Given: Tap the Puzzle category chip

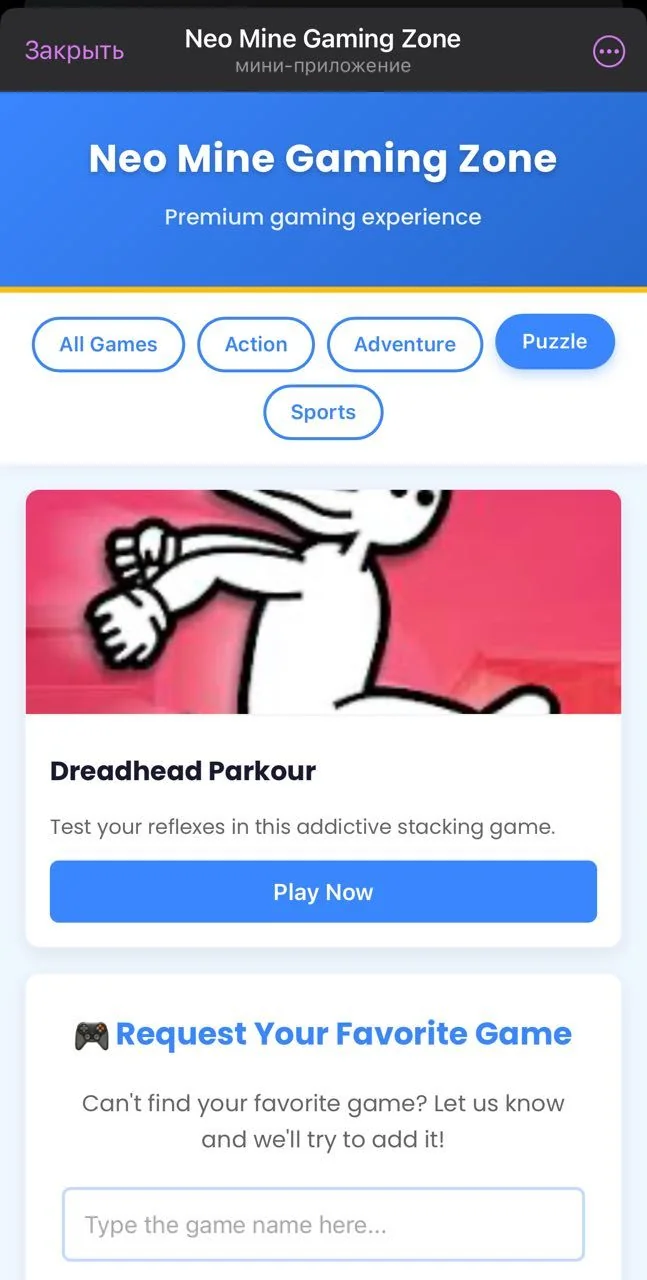Looking at the screenshot, I should point(555,341).
